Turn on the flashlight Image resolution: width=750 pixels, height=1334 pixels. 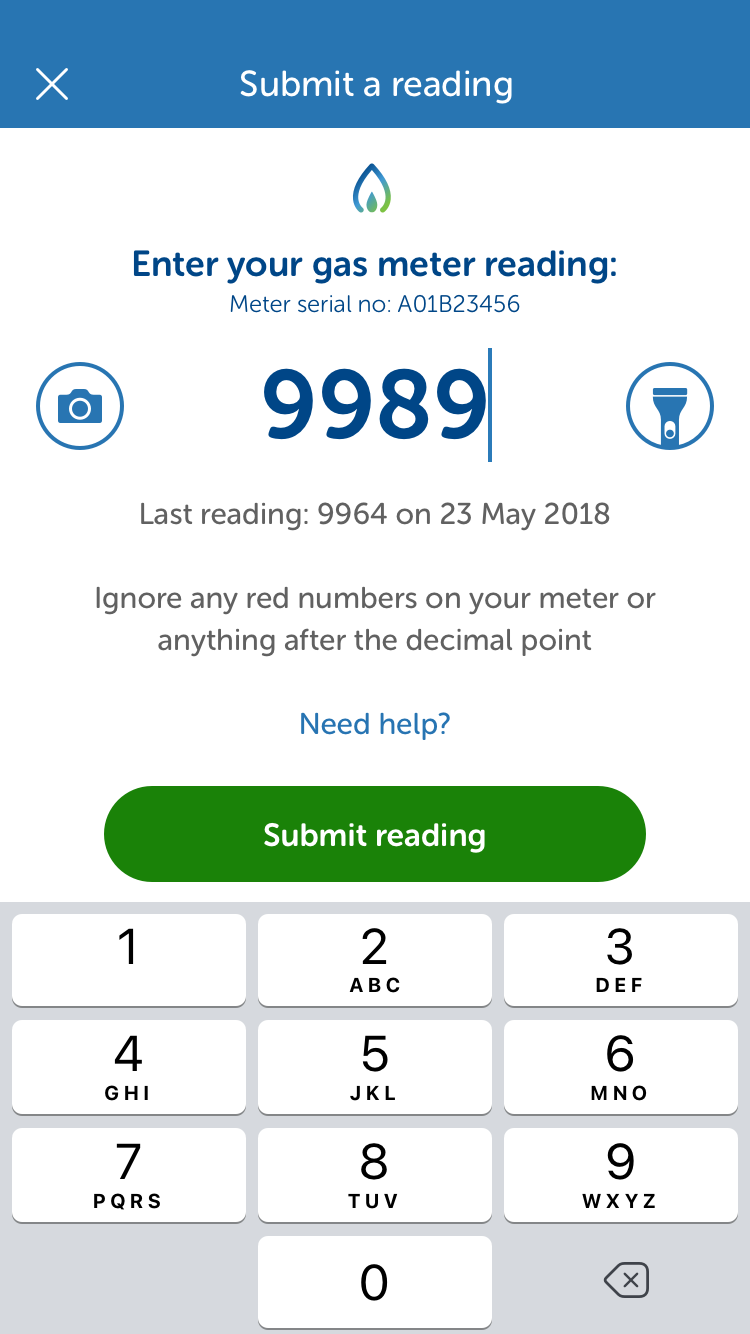tap(670, 406)
